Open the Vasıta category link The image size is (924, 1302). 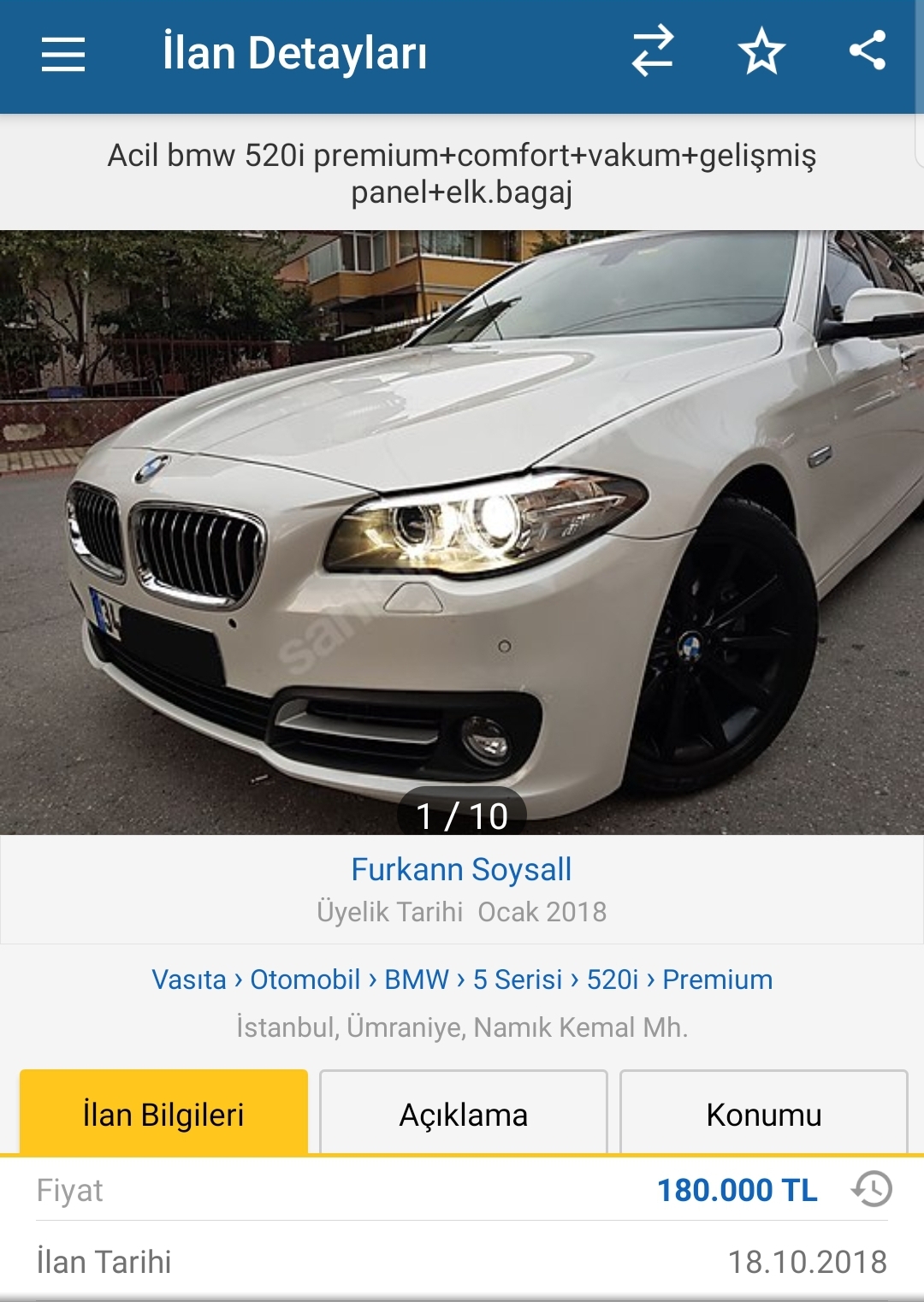pos(189,979)
